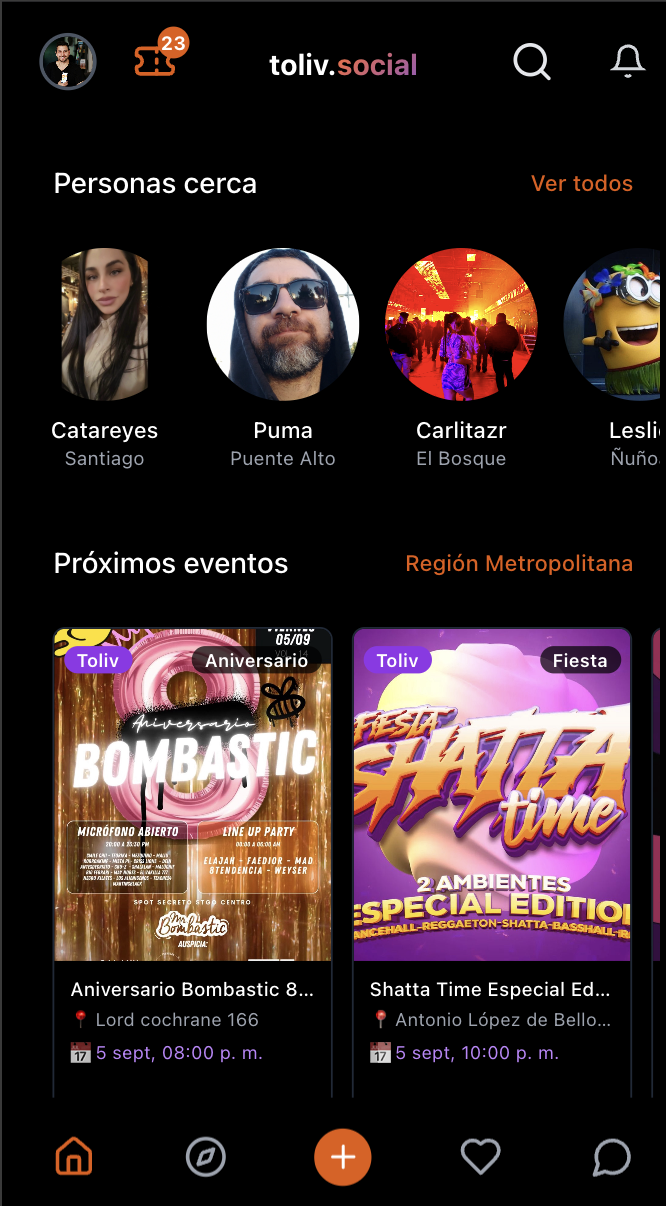View Puma's profile from Puente Alto
Screen dimensions: 666x1206
283,325
